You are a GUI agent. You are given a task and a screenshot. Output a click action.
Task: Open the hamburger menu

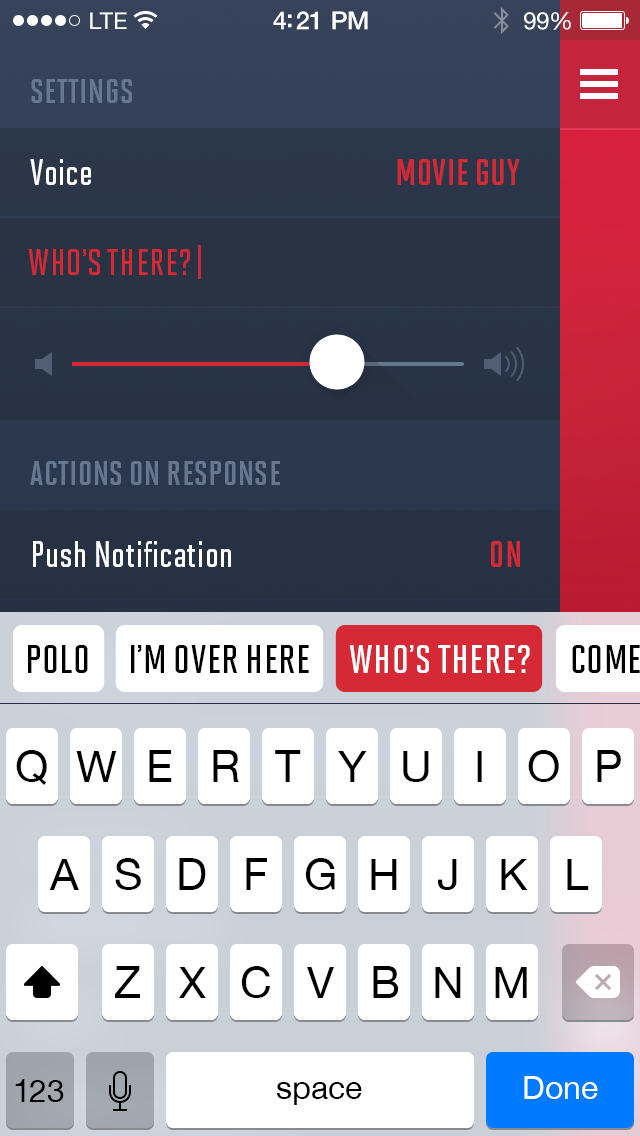pyautogui.click(x=598, y=85)
